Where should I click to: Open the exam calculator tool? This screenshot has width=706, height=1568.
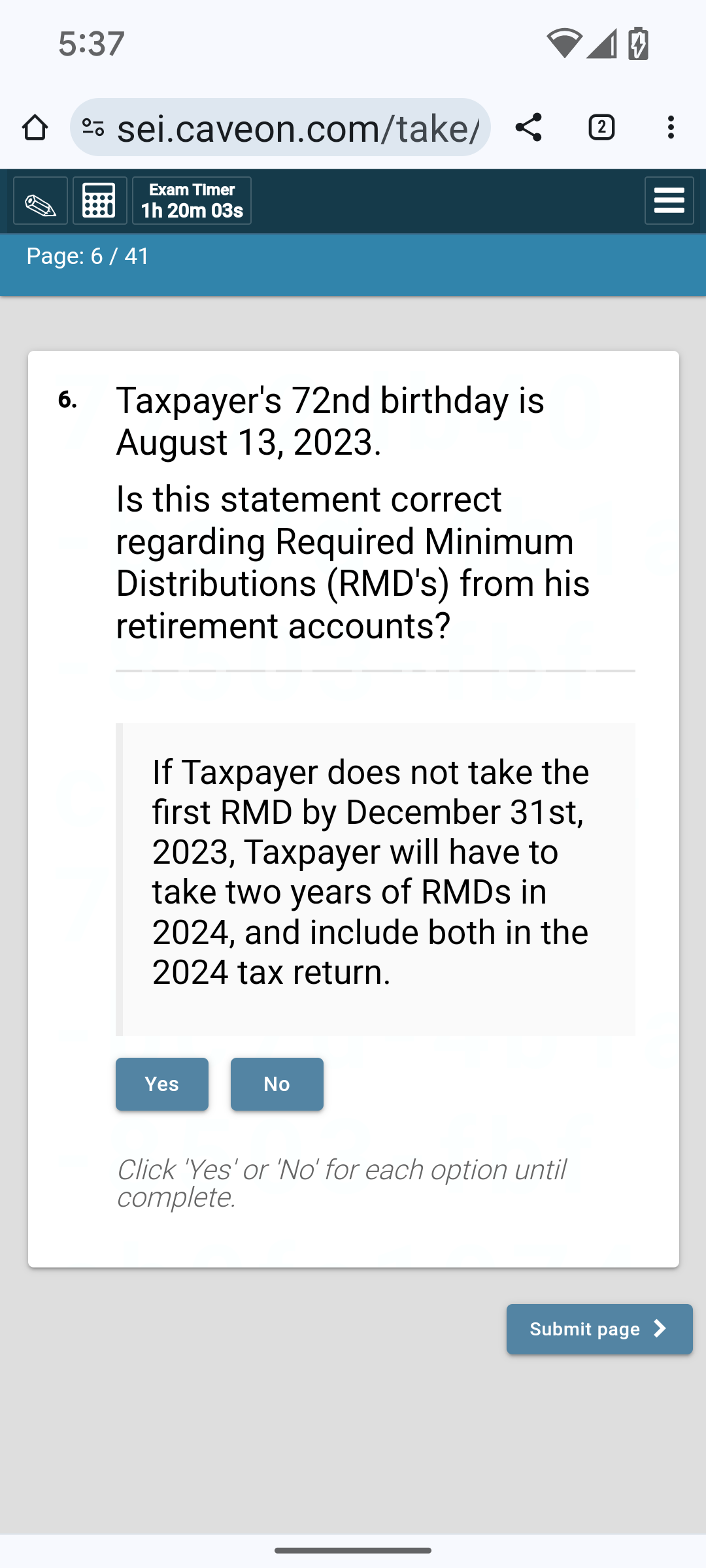point(99,201)
